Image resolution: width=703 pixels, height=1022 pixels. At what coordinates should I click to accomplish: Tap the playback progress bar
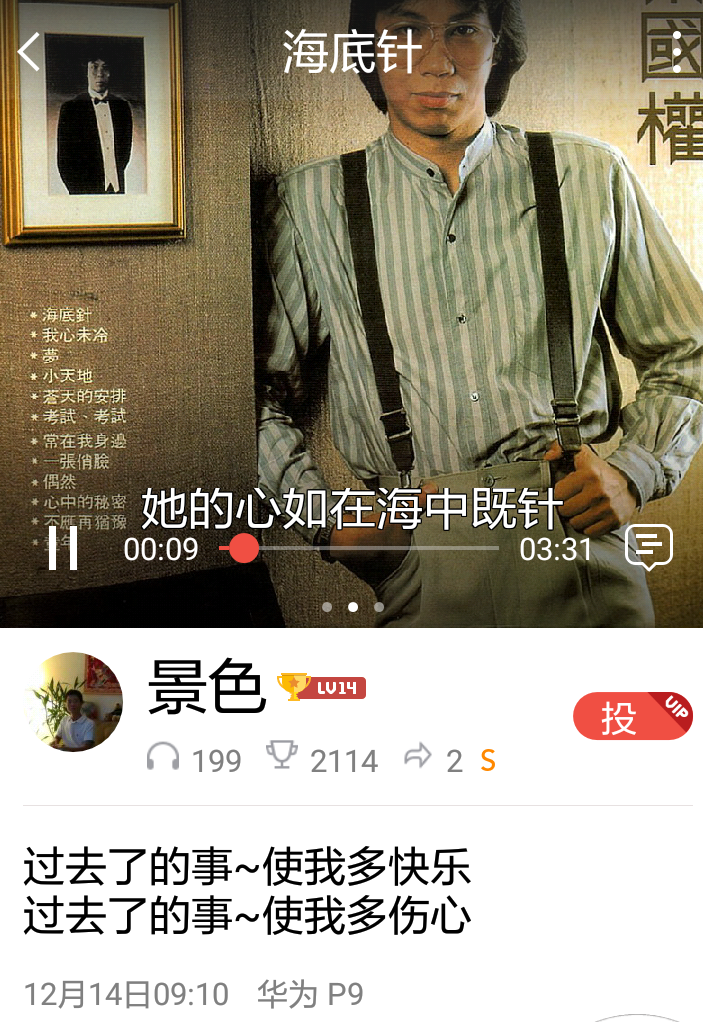click(x=360, y=548)
